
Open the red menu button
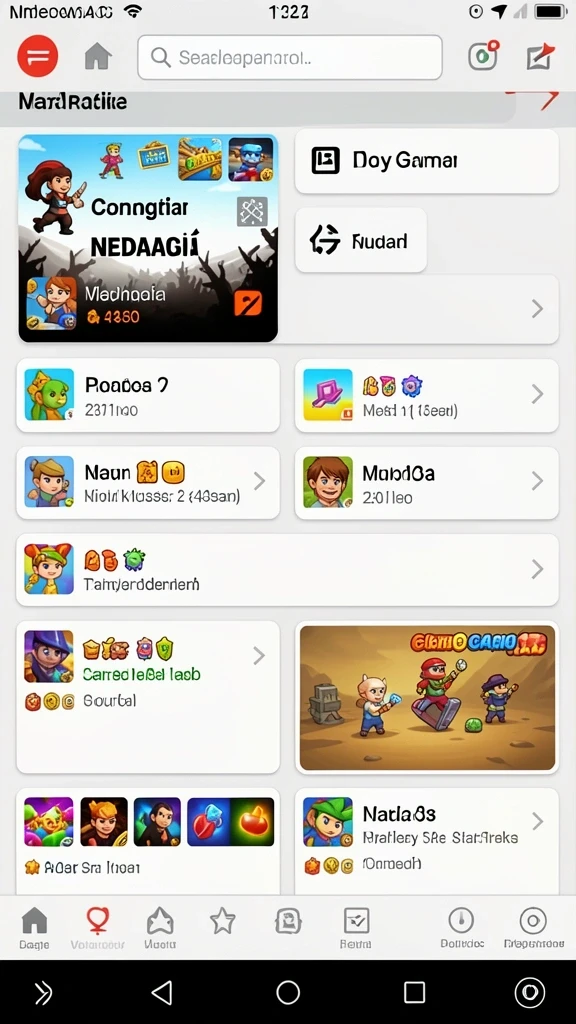[x=38, y=57]
